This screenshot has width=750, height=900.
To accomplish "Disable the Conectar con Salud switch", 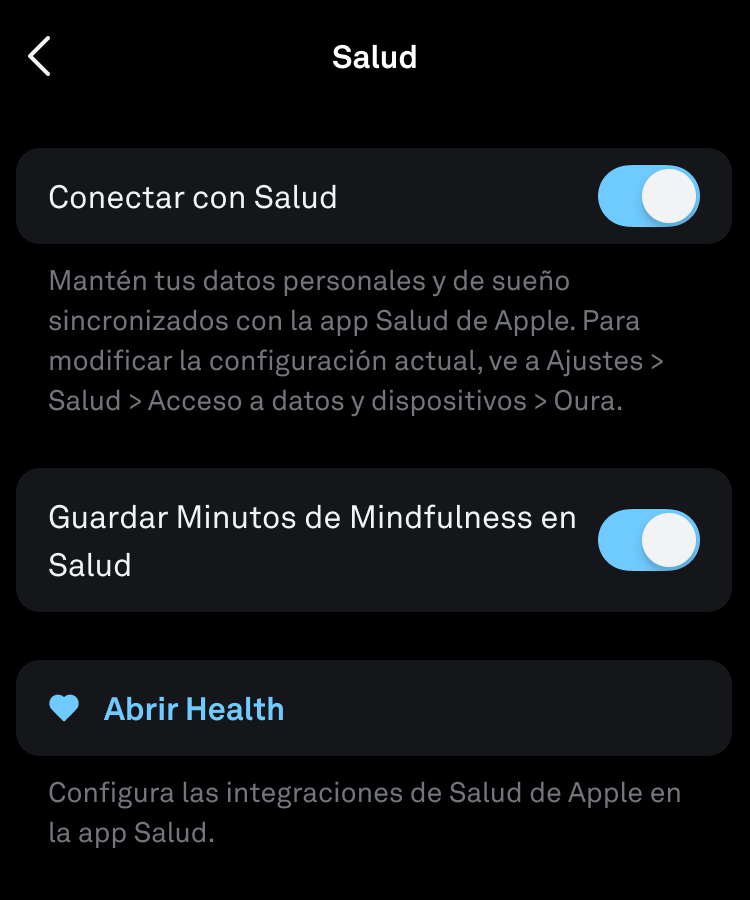I will [648, 196].
